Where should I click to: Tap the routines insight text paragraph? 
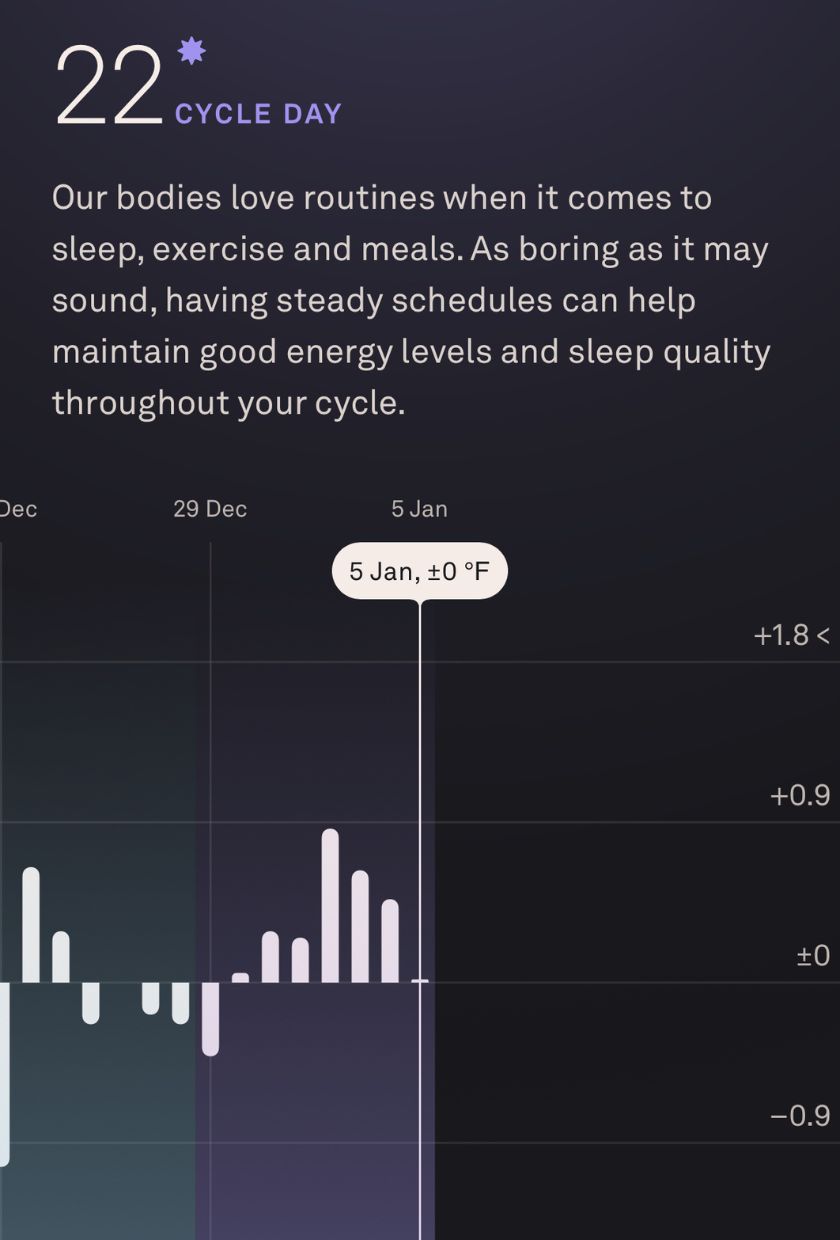coord(412,300)
